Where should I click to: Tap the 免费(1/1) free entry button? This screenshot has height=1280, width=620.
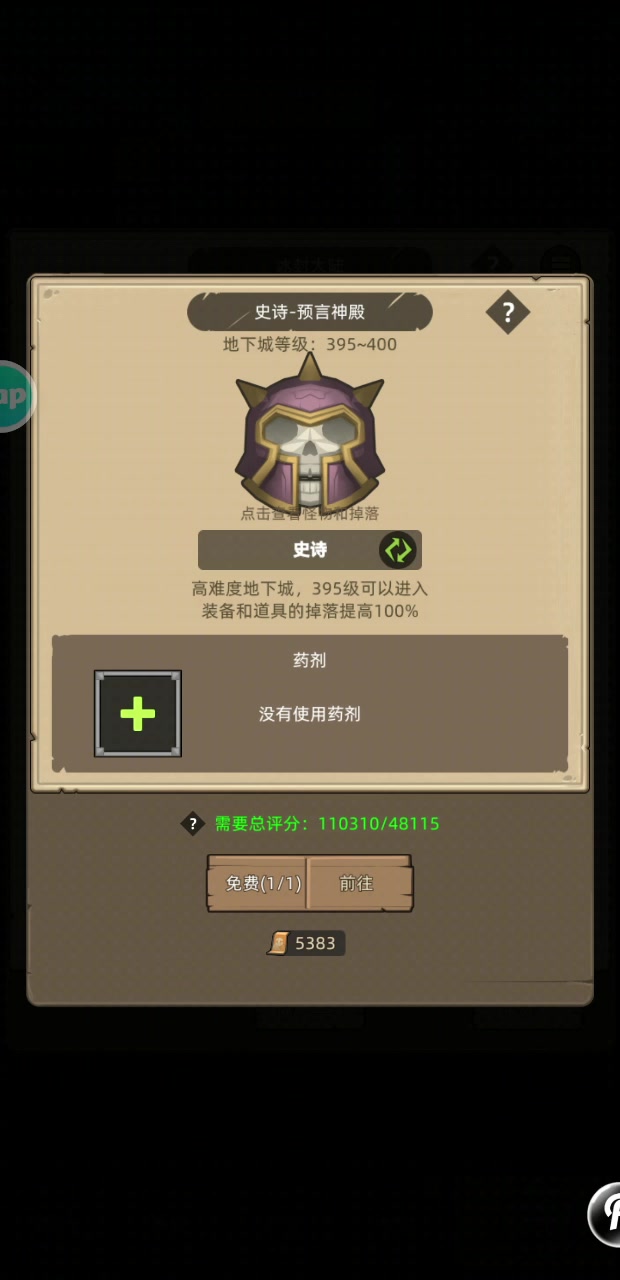tap(258, 883)
